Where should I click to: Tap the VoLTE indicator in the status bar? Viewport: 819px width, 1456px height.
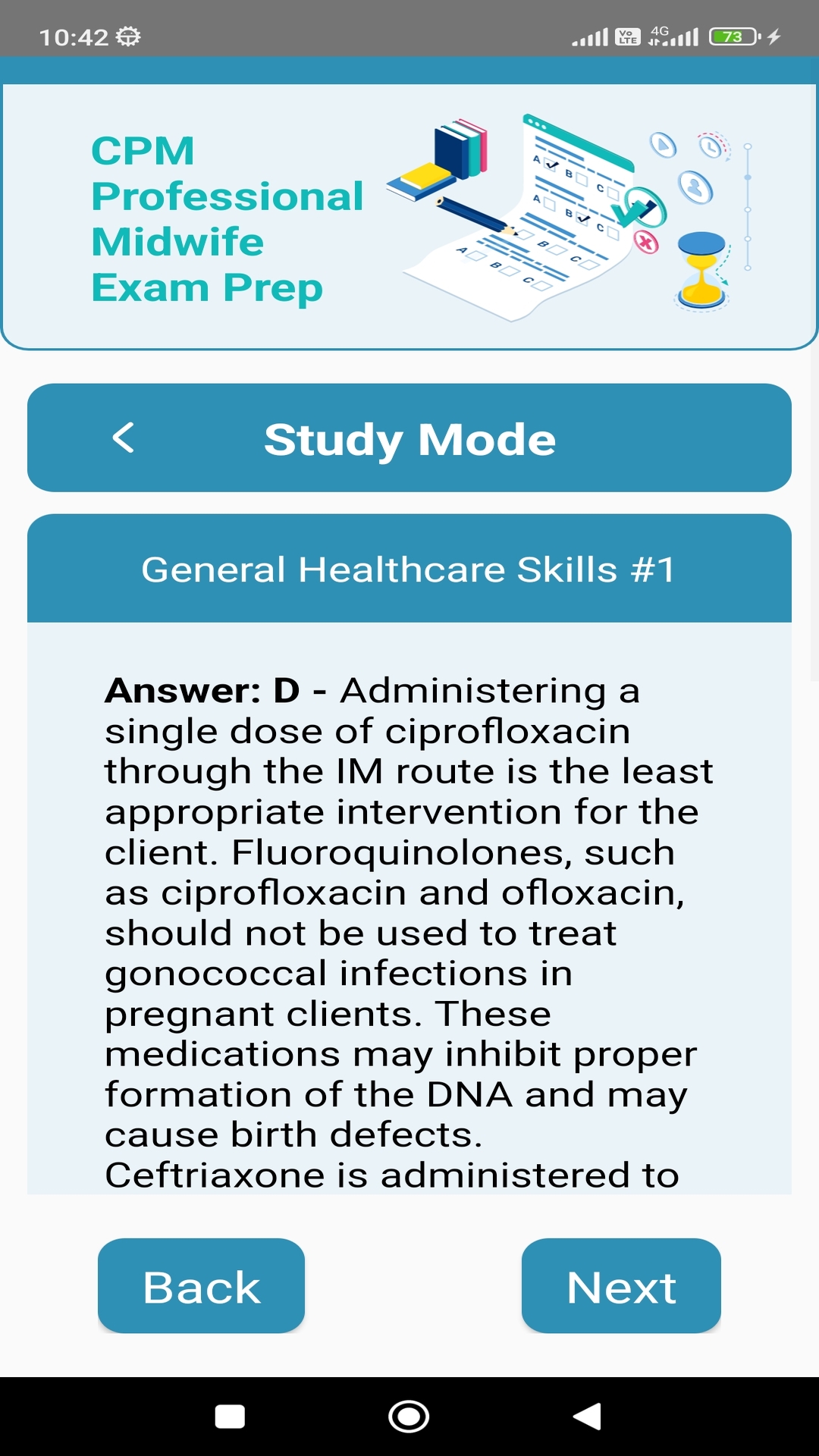pyautogui.click(x=628, y=36)
